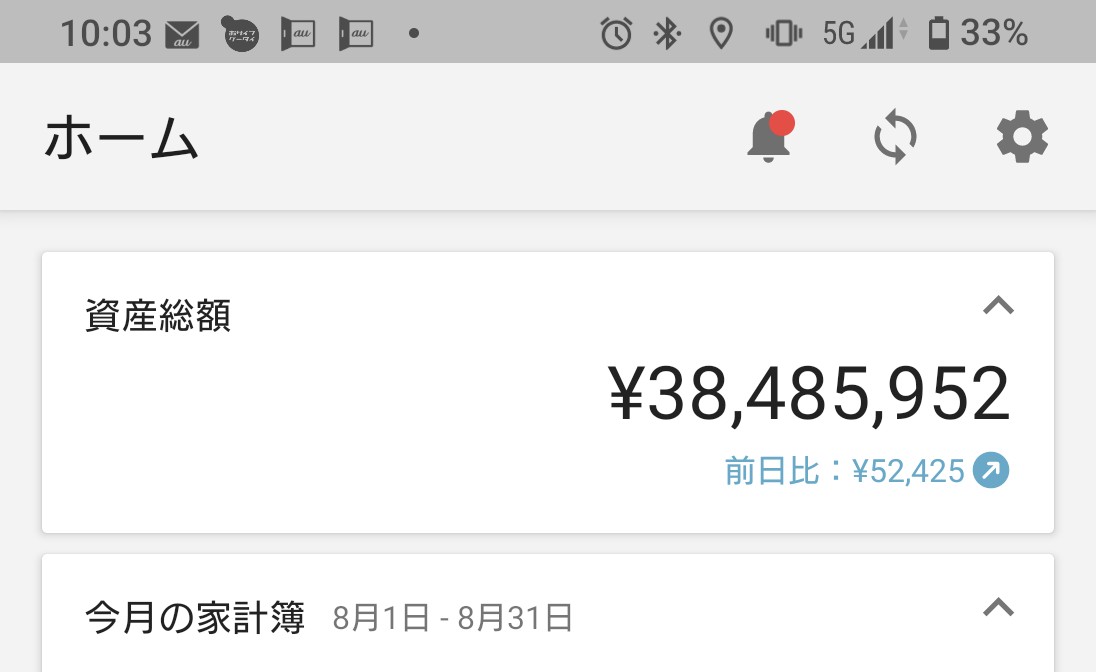Viewport: 1096px width, 672px height.
Task: Tap the 前日比 arrow icon
Action: (x=991, y=470)
